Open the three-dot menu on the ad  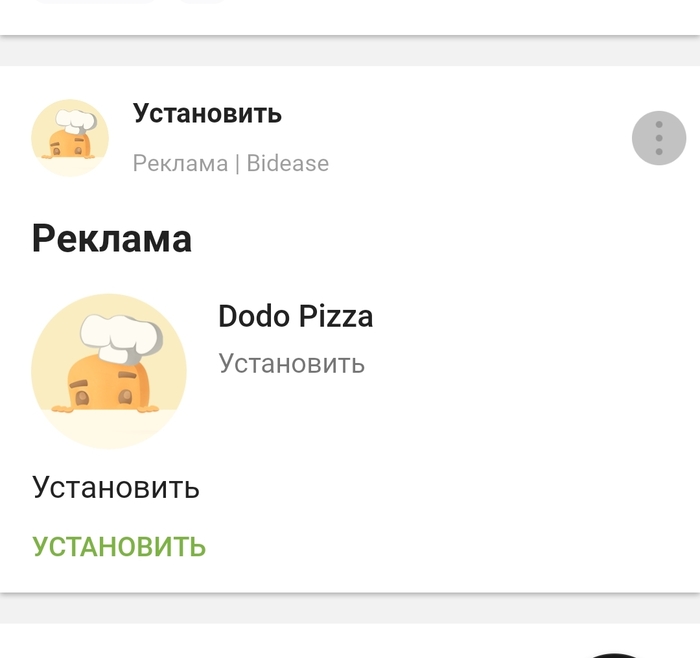(659, 138)
